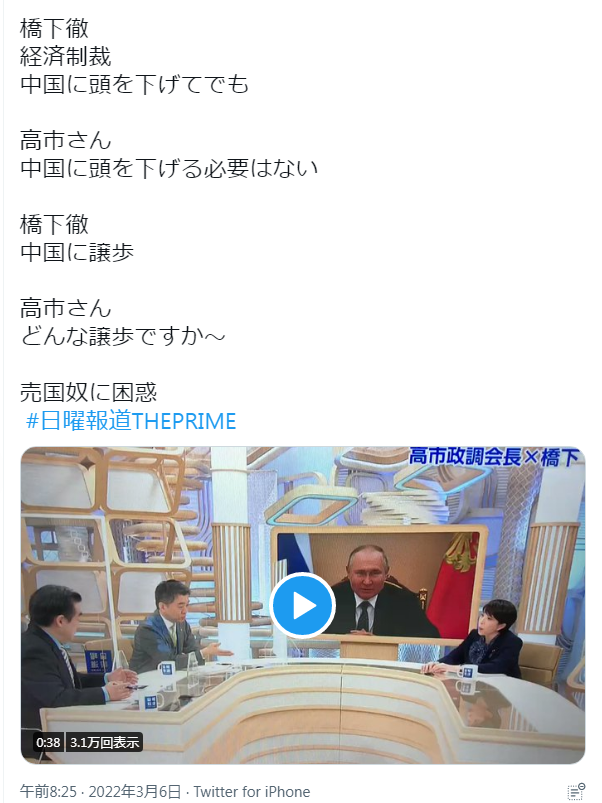Open the #日曜報道THEPRIME hashtag

pyautogui.click(x=131, y=421)
